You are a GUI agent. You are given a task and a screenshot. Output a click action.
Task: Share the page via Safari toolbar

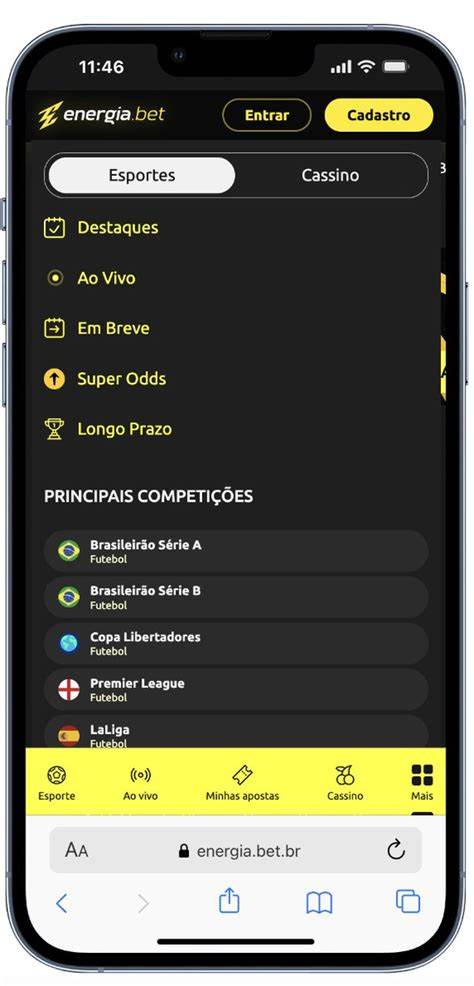[229, 900]
